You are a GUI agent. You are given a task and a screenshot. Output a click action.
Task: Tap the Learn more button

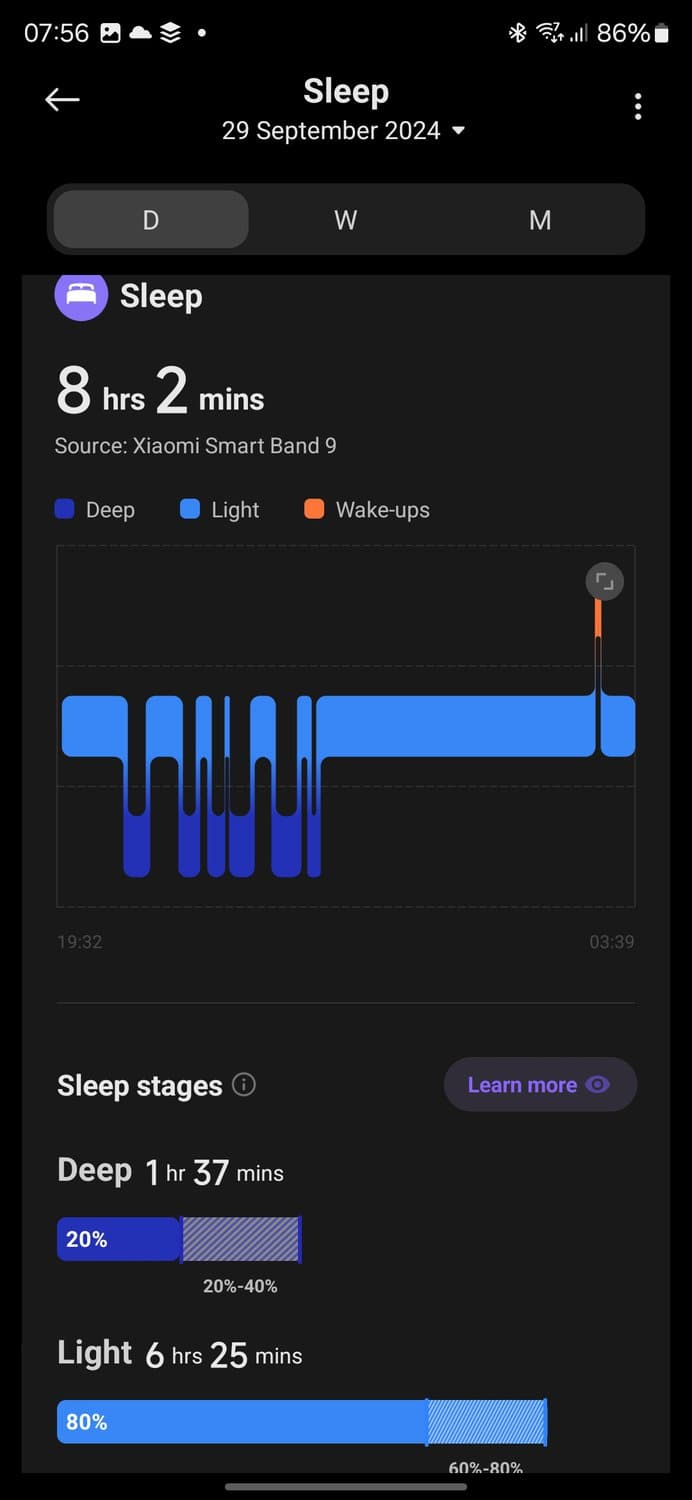[539, 1085]
